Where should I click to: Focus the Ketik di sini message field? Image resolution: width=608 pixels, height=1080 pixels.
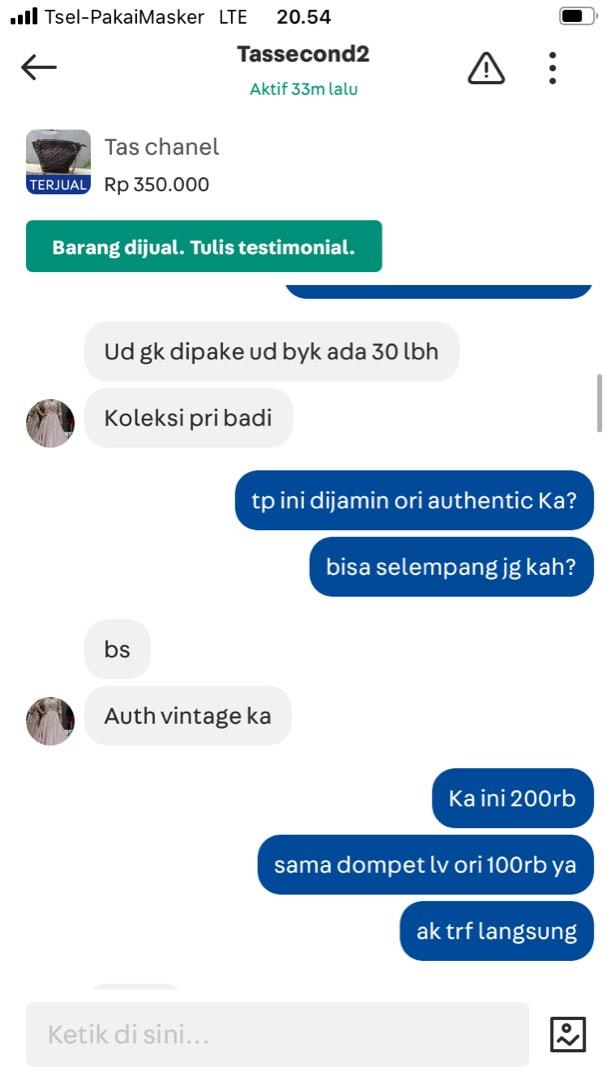277,1034
